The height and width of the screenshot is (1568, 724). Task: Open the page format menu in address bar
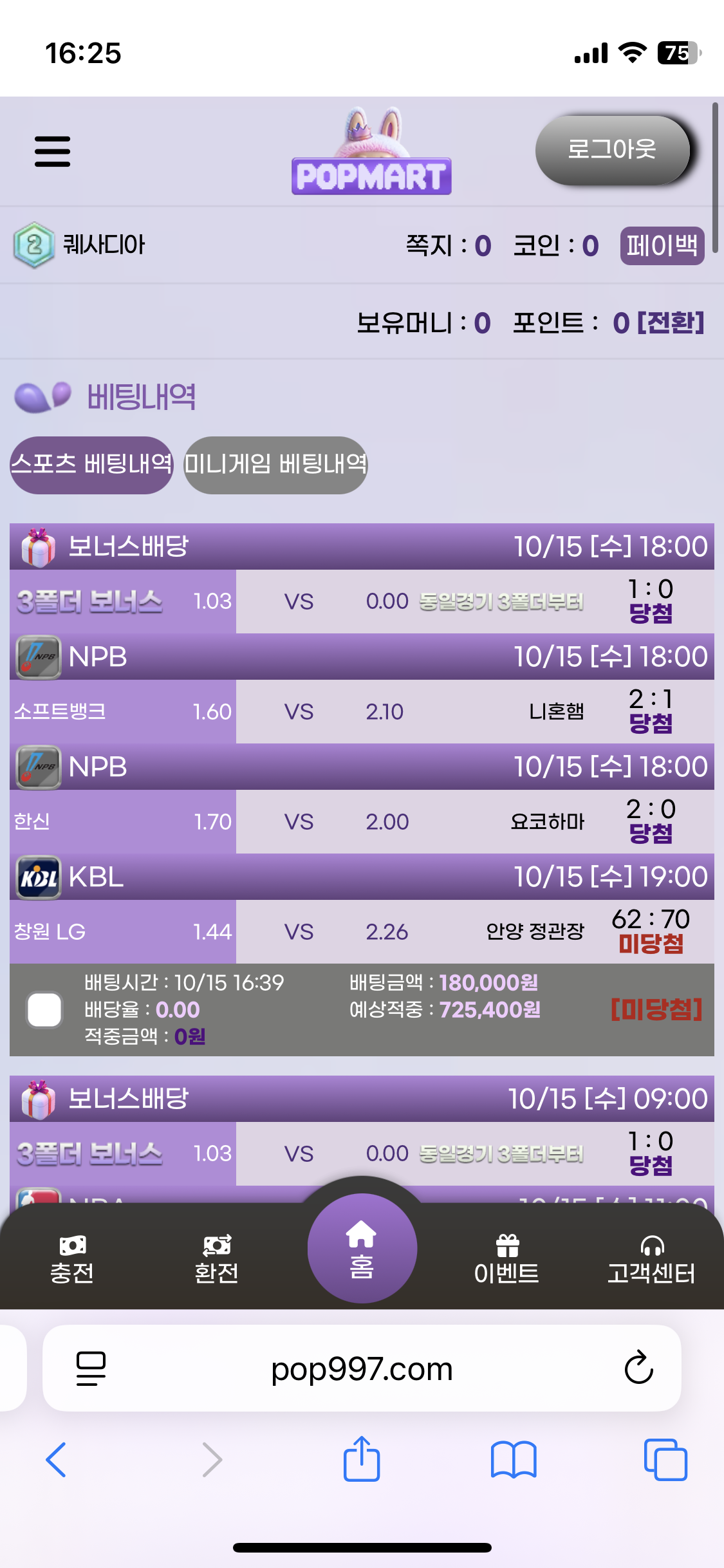tap(91, 1368)
